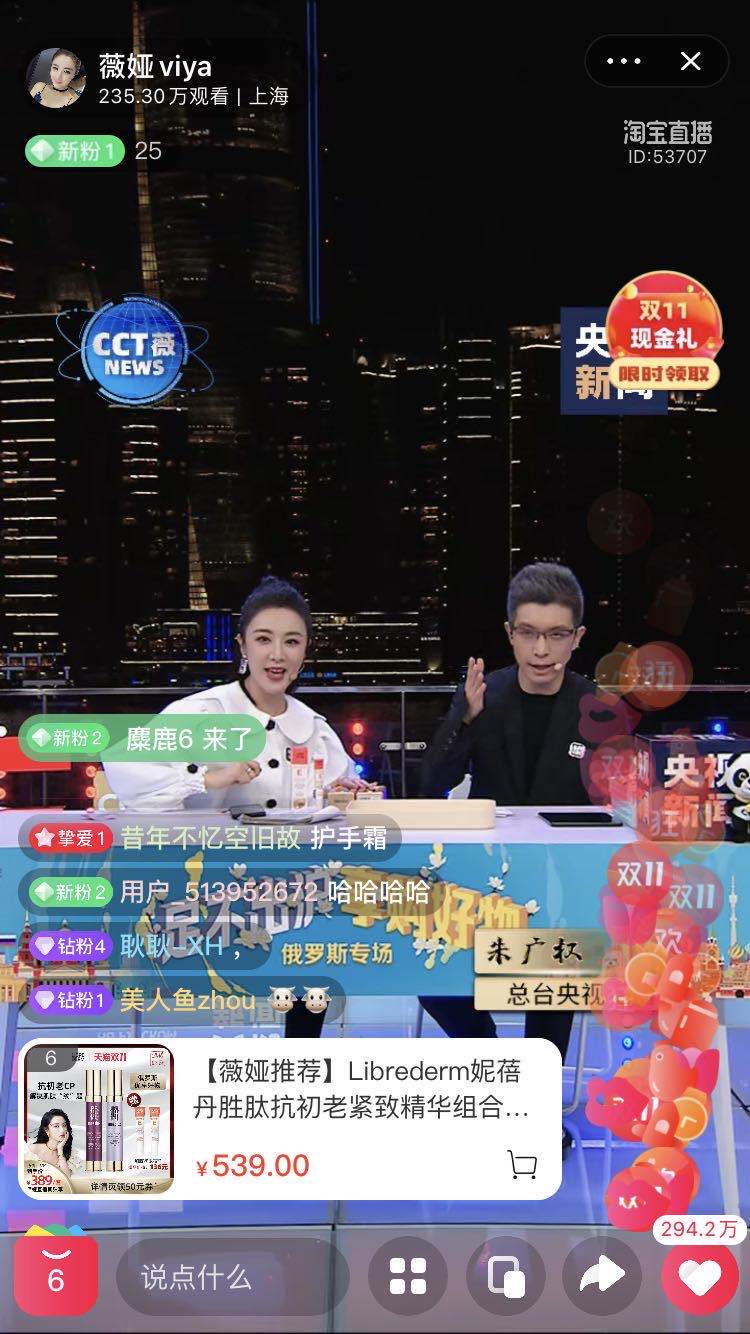This screenshot has height=1334, width=750.
Task: Tap the 说点什么 comment field
Action: 230,1277
